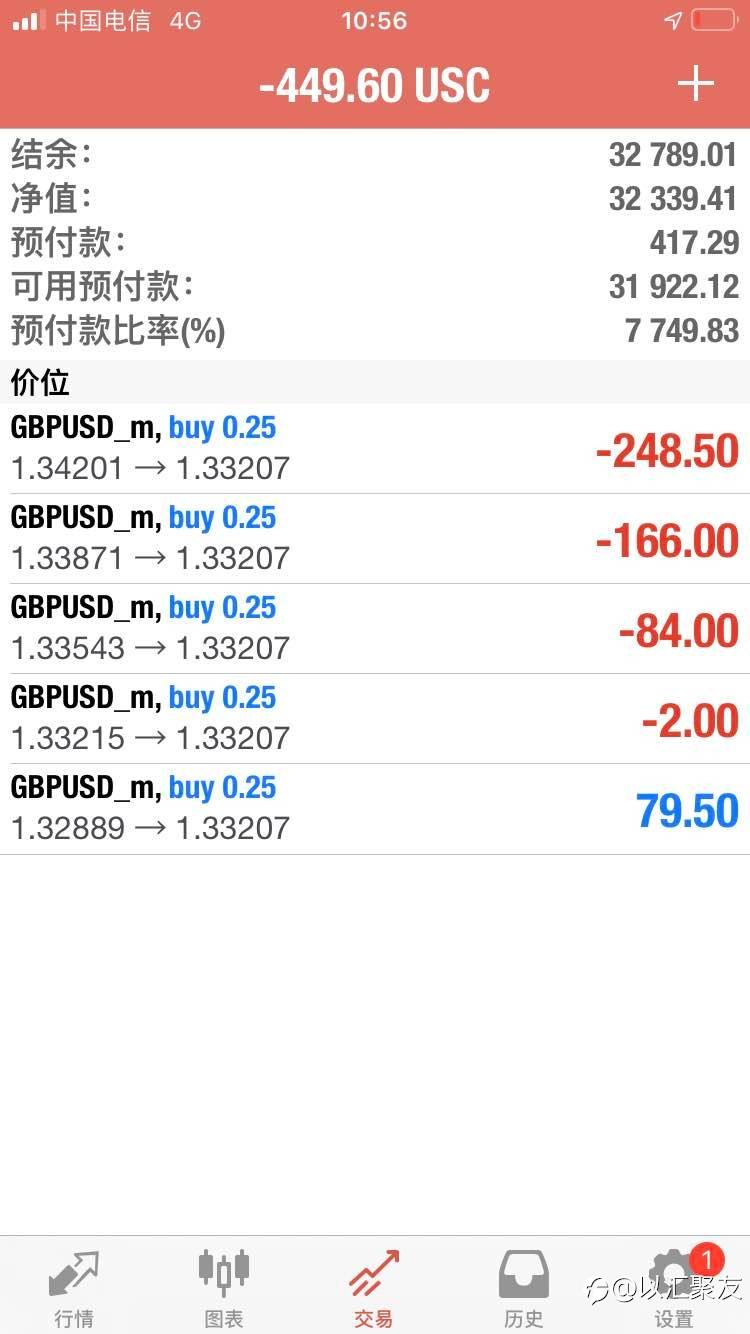
Task: Open GBPUSD_m position with -248.50 loss
Action: [375, 449]
